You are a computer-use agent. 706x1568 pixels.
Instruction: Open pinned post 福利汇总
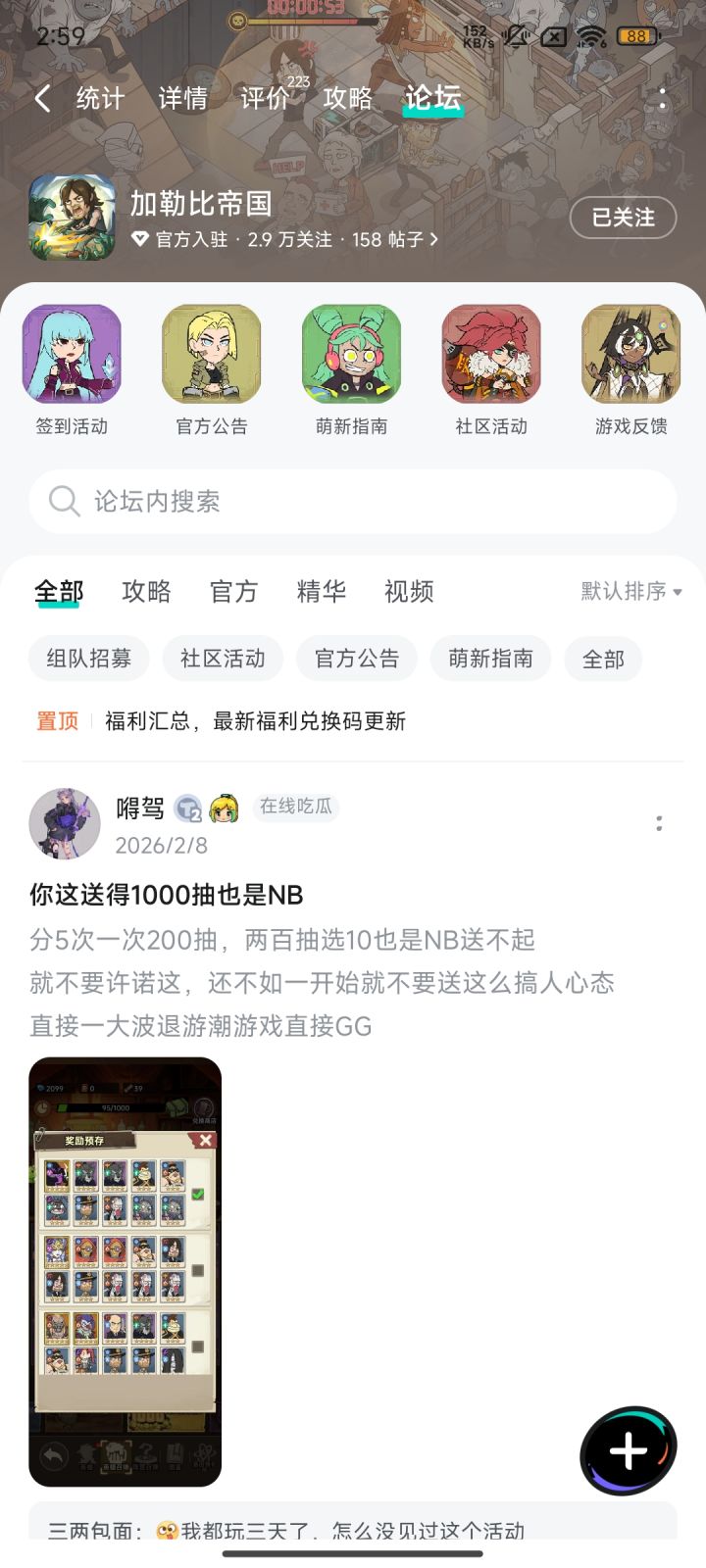pos(255,721)
